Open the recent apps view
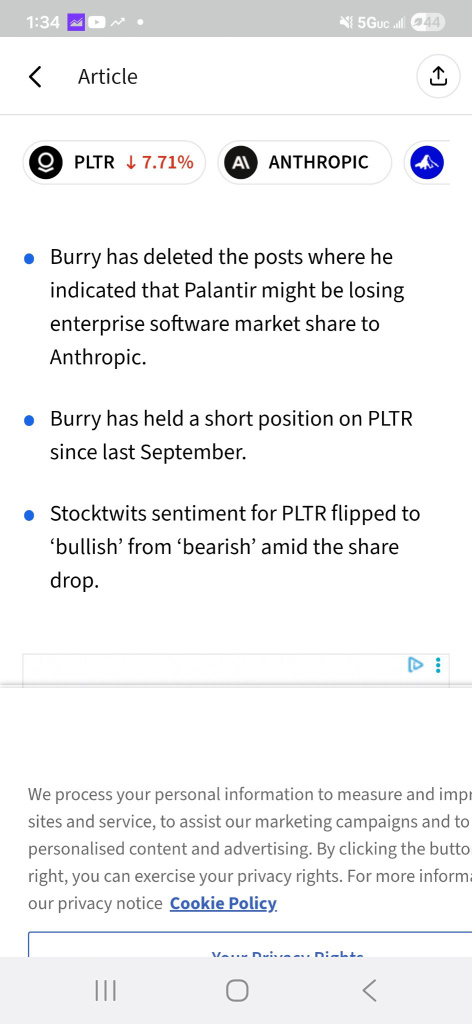 [105, 990]
